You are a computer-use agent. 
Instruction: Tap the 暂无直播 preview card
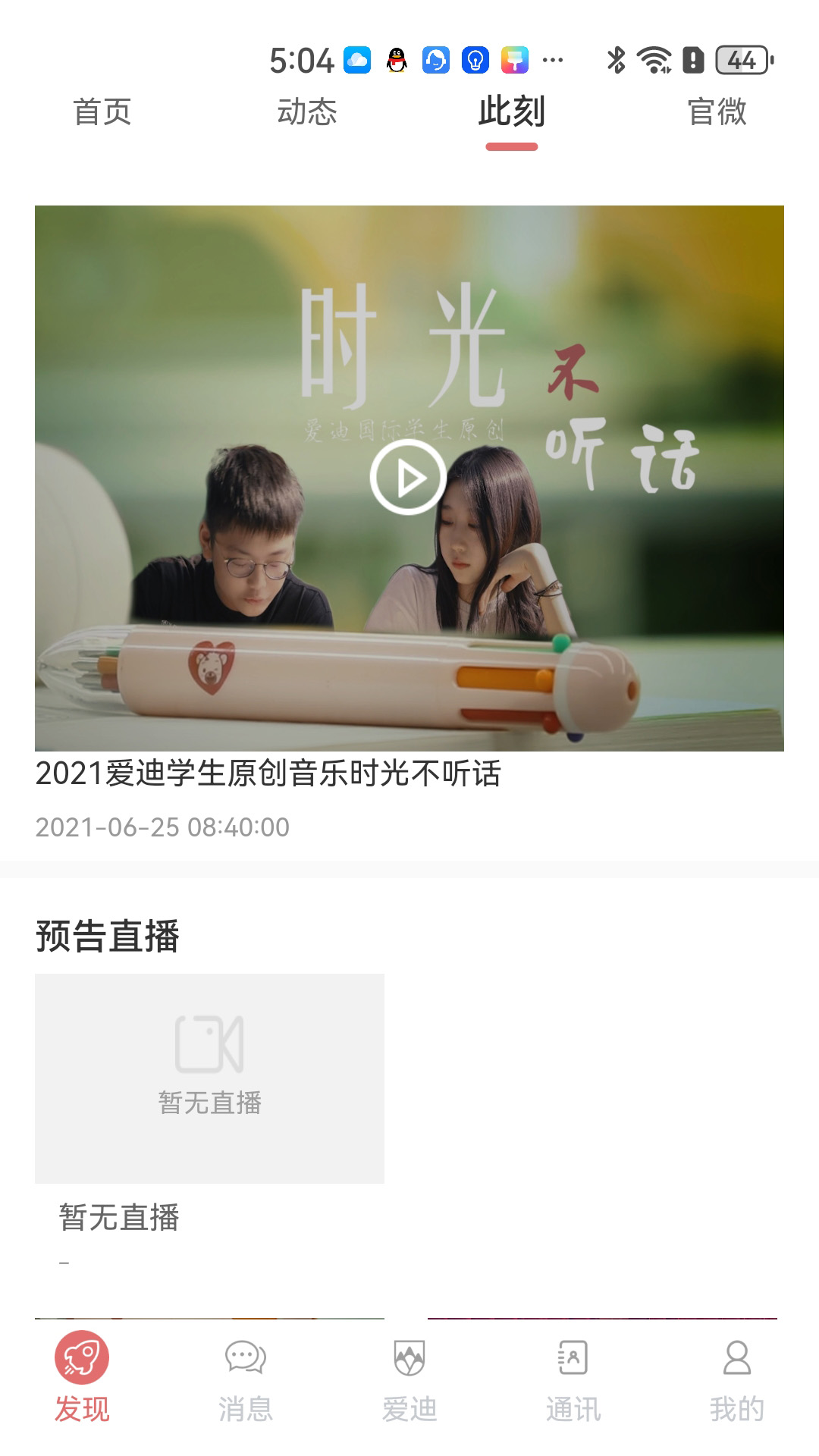point(209,1078)
